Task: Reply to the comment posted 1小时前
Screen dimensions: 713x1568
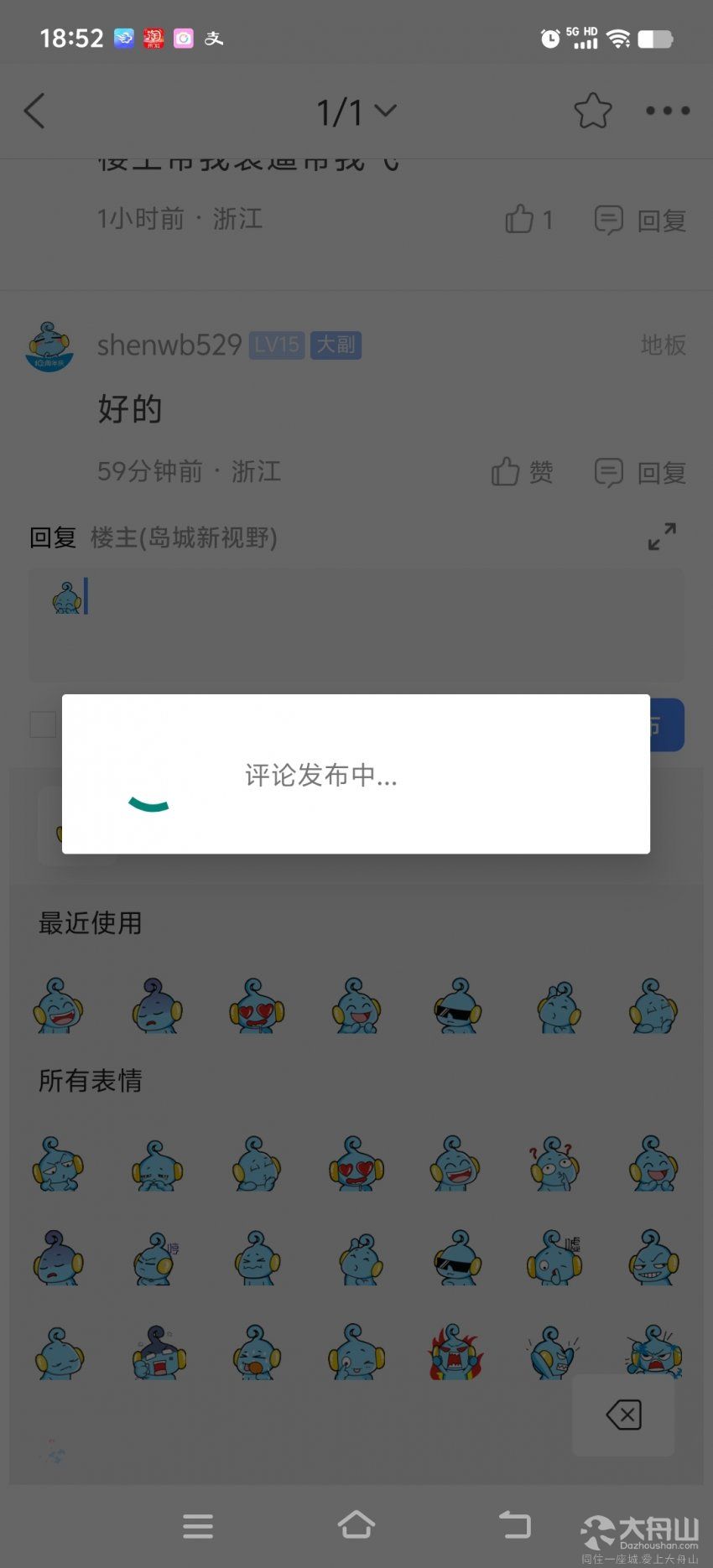Action: pyautogui.click(x=640, y=220)
